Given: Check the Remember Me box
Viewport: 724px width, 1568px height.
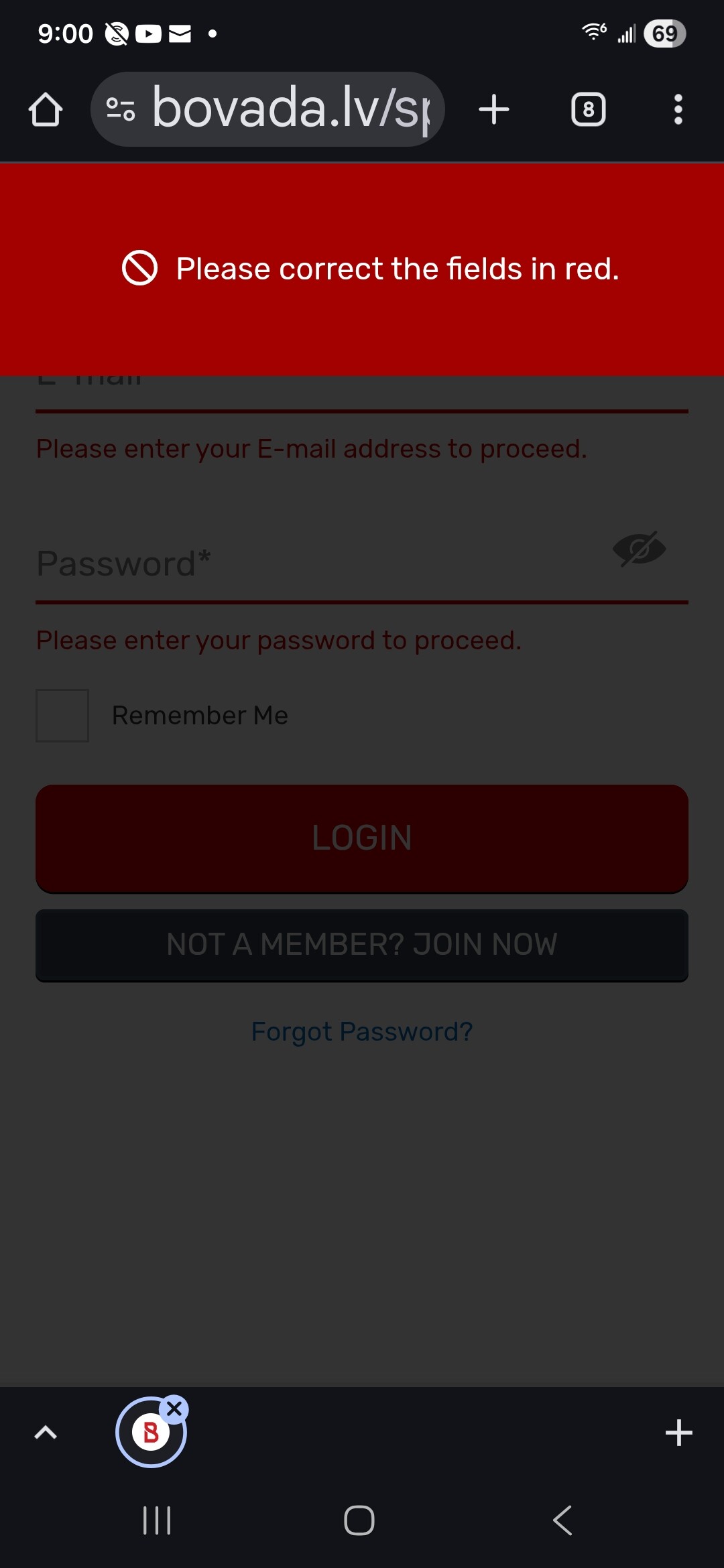Looking at the screenshot, I should [62, 716].
